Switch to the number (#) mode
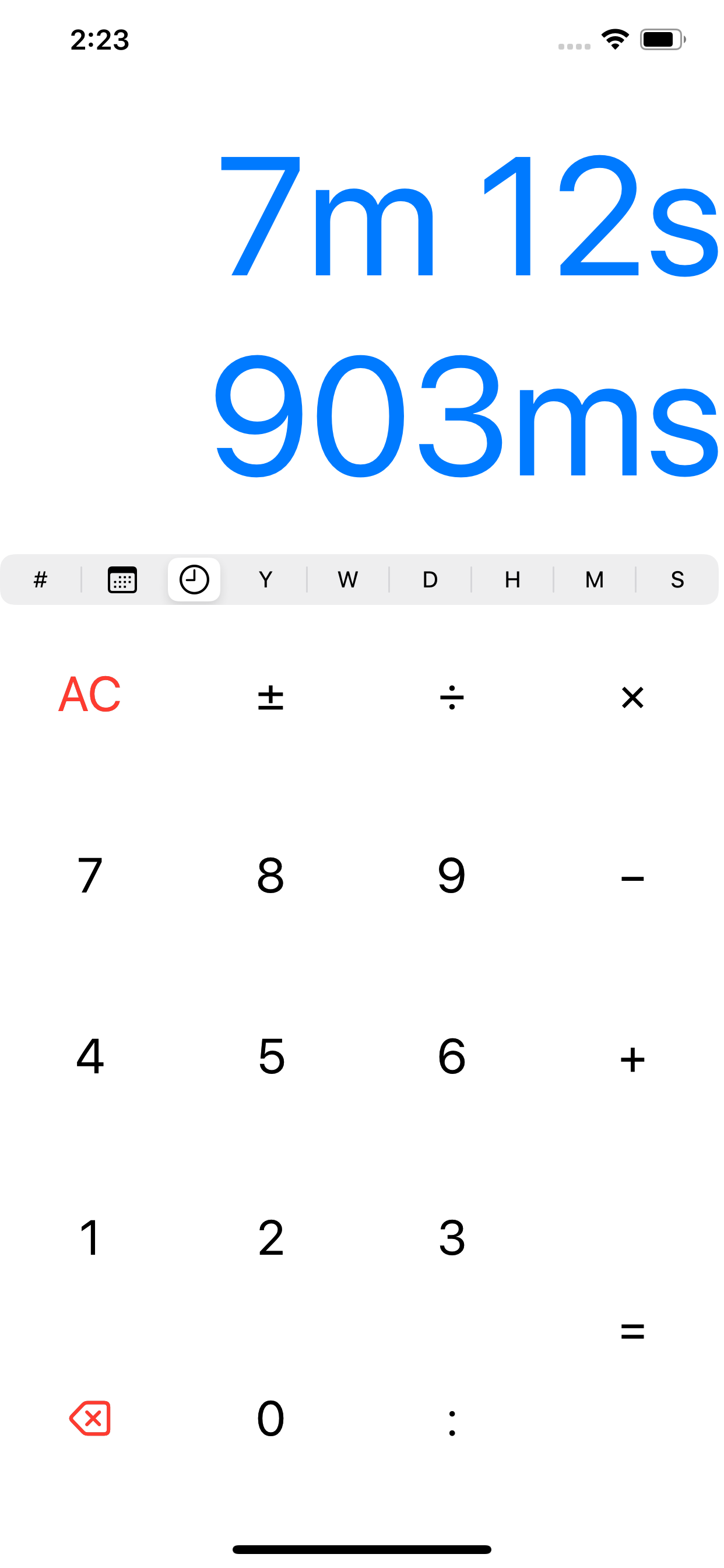 coord(41,579)
